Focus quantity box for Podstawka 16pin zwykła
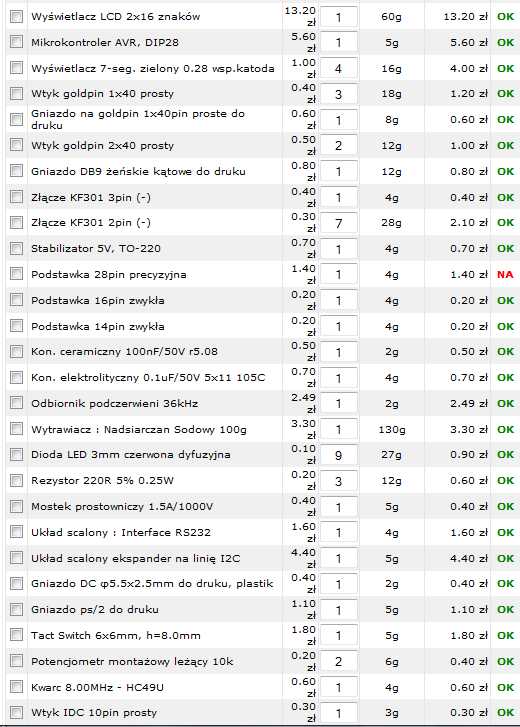 tap(338, 300)
